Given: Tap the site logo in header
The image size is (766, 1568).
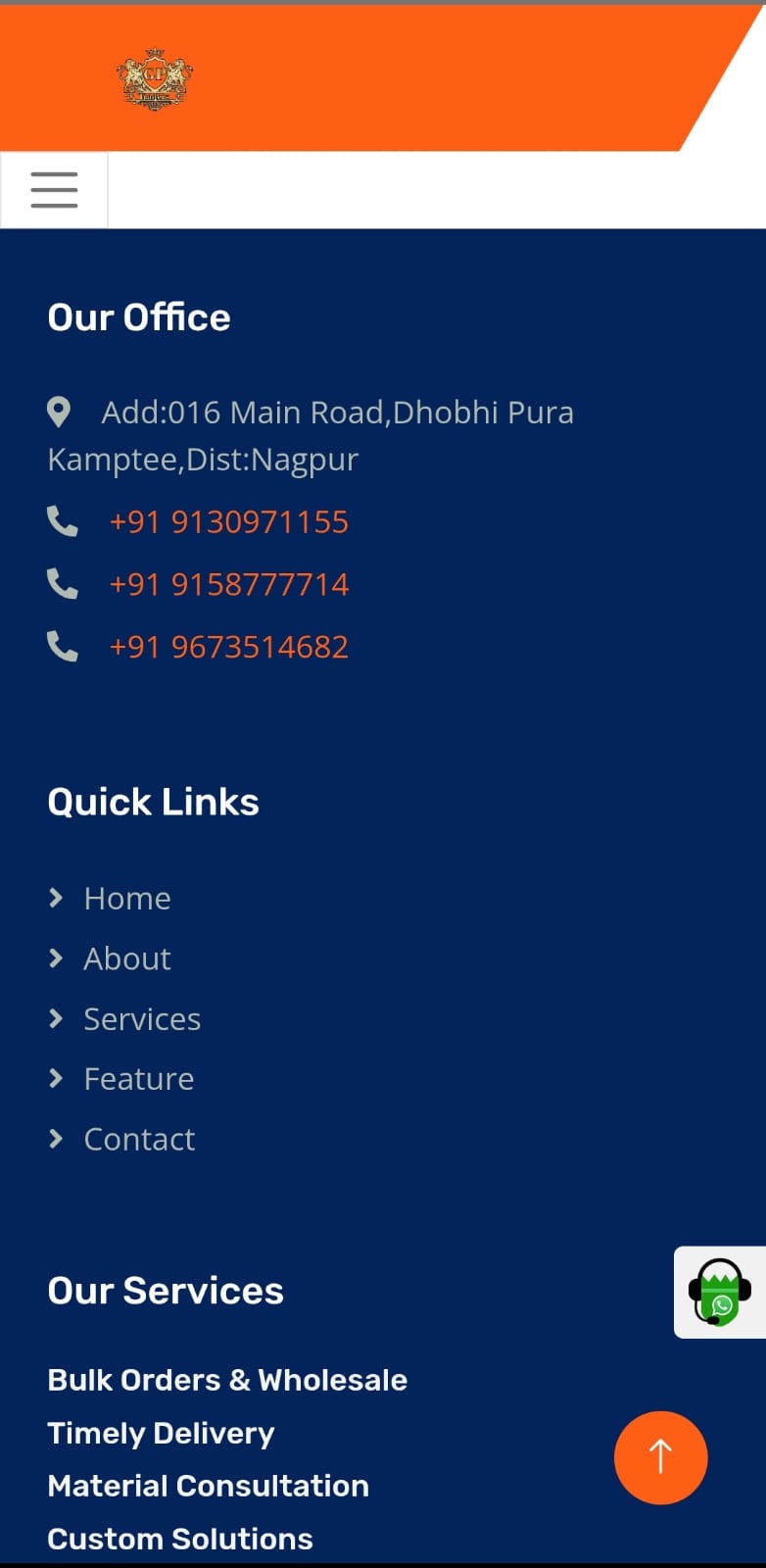Looking at the screenshot, I should (155, 78).
